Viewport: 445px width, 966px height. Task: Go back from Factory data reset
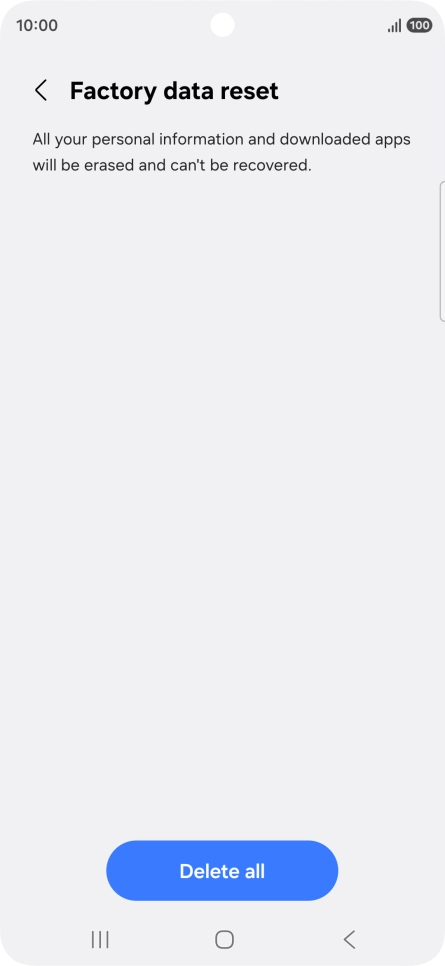tap(41, 91)
